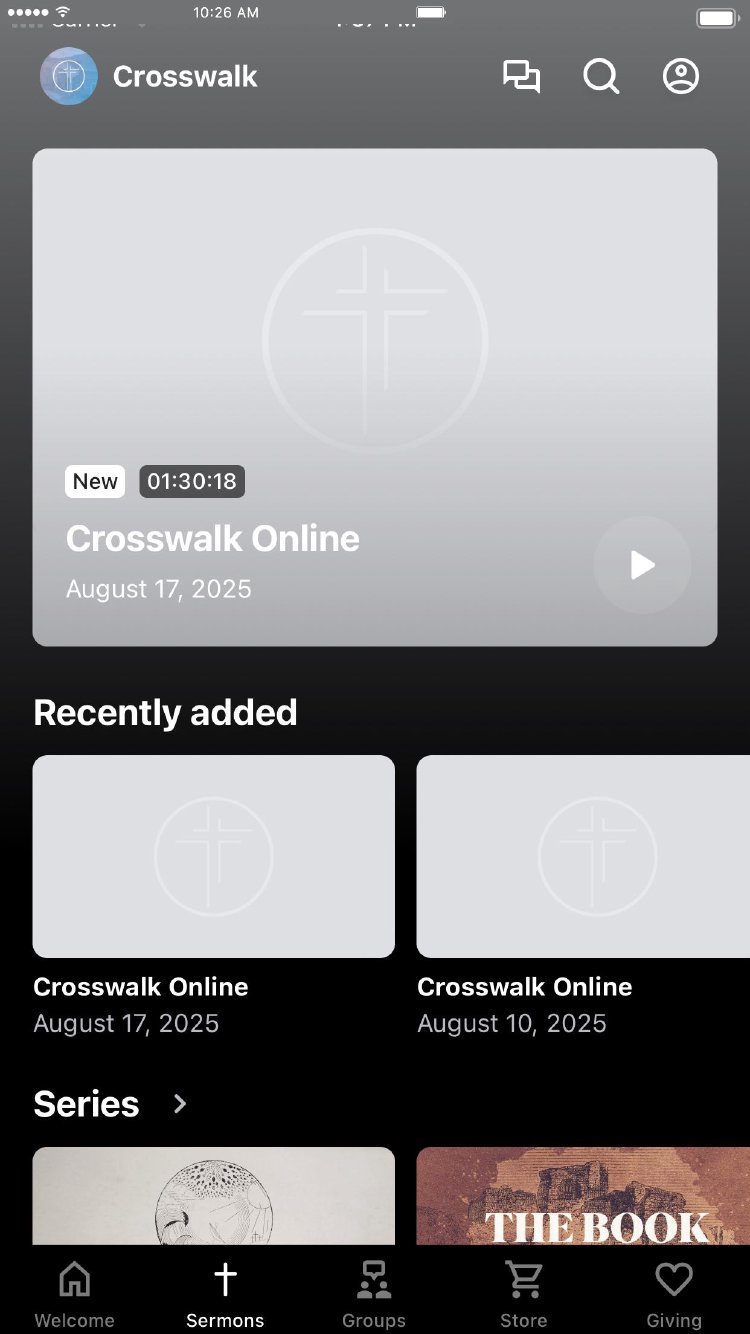The image size is (750, 1334).
Task: Open the series tile with circular sketch
Action: coord(214,1196)
